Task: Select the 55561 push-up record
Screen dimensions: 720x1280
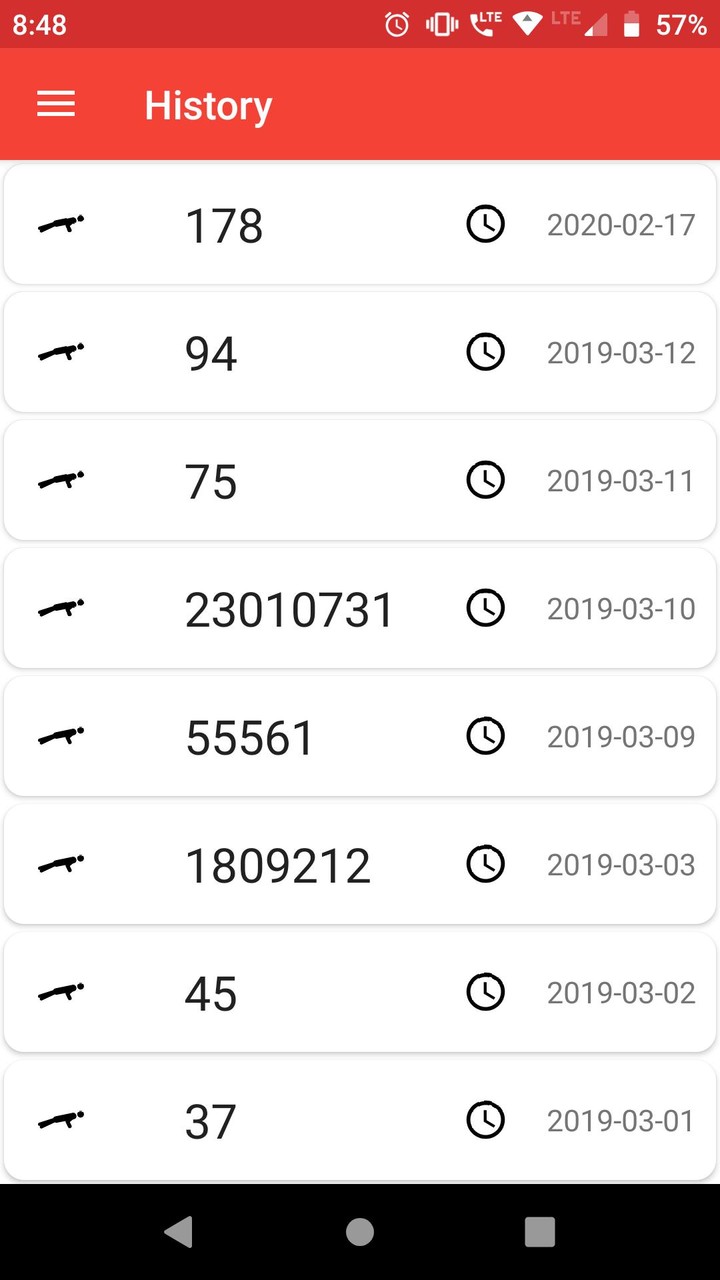Action: click(360, 736)
